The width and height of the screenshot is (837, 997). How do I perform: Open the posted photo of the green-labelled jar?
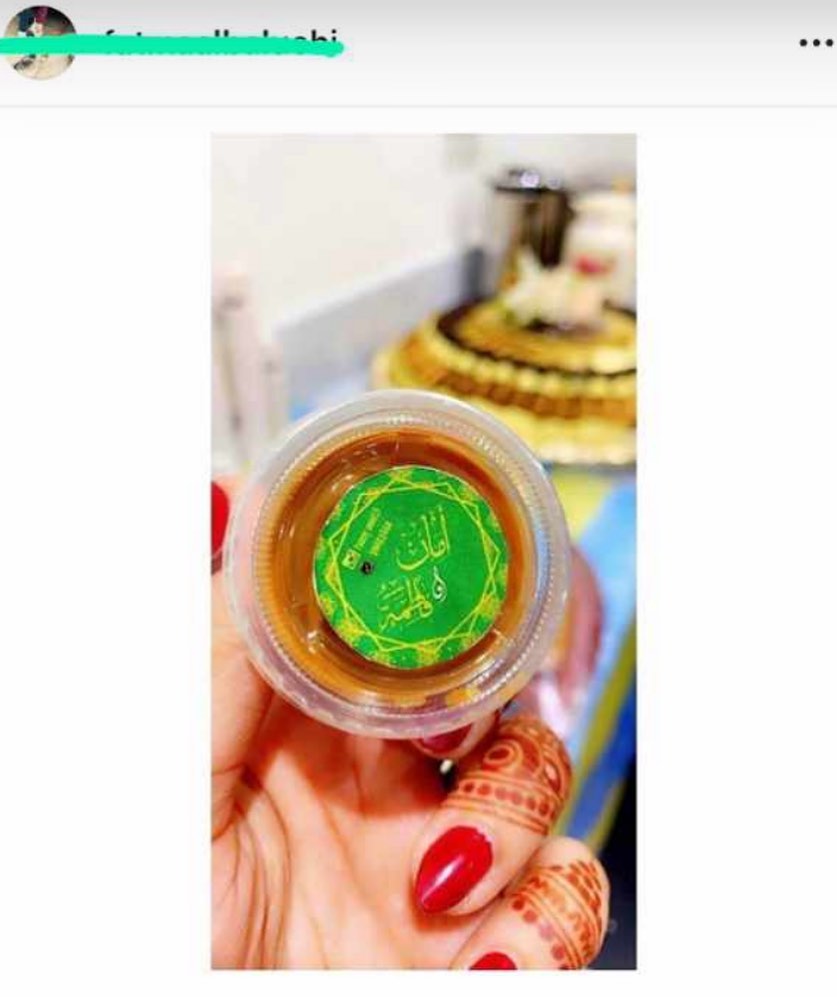pyautogui.click(x=423, y=551)
